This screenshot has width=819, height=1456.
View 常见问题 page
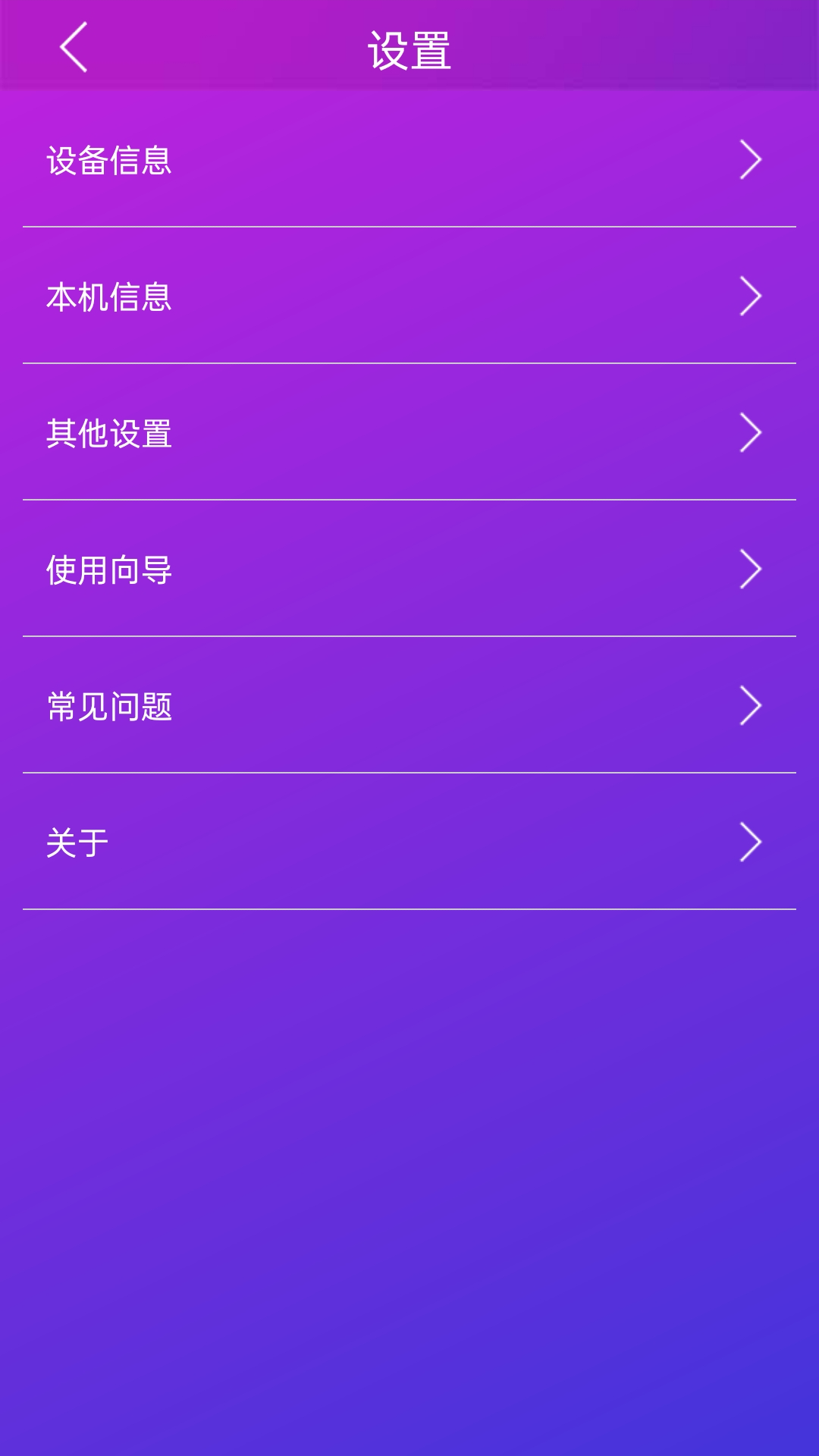point(409,706)
